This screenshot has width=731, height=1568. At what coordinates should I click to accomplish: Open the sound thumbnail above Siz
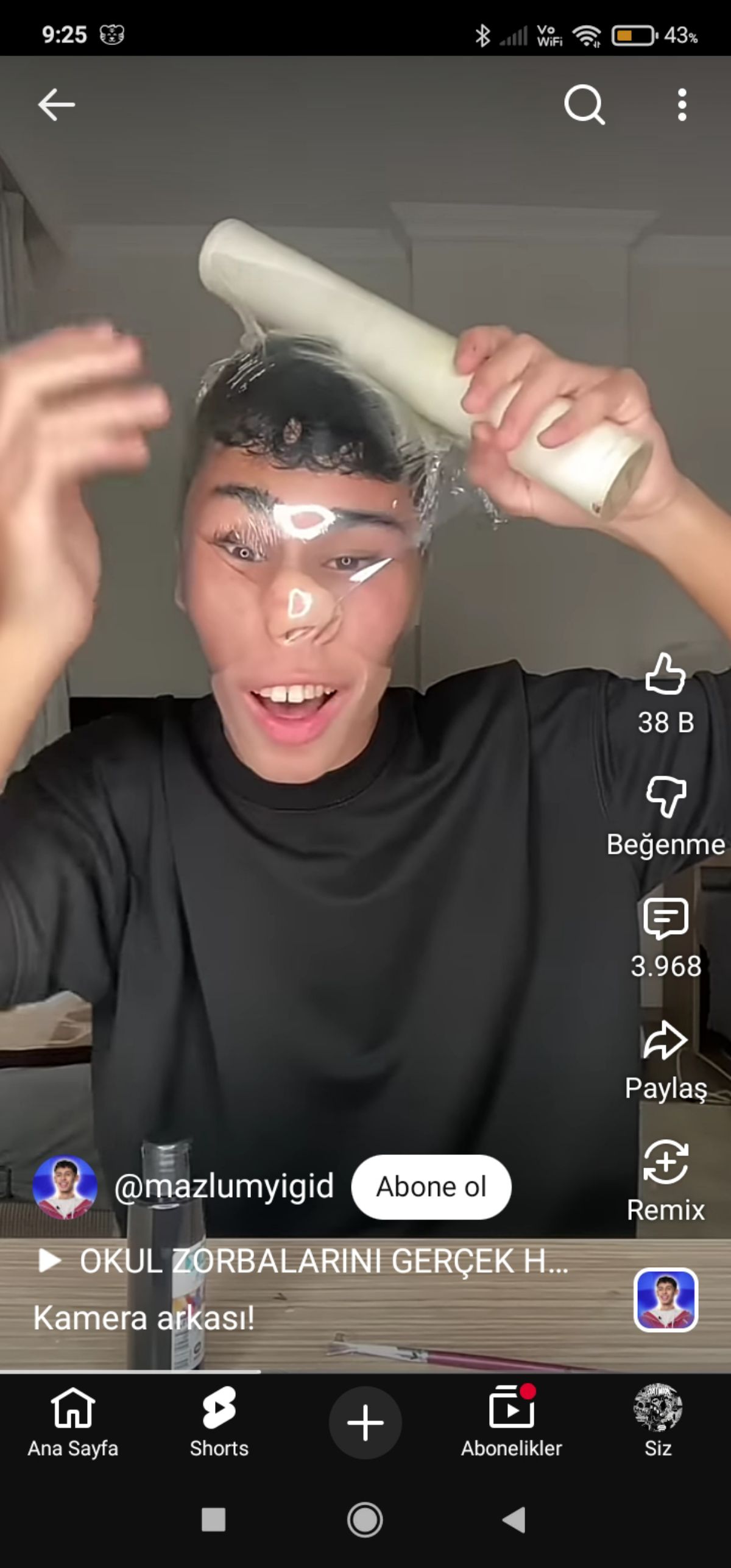point(665,1299)
